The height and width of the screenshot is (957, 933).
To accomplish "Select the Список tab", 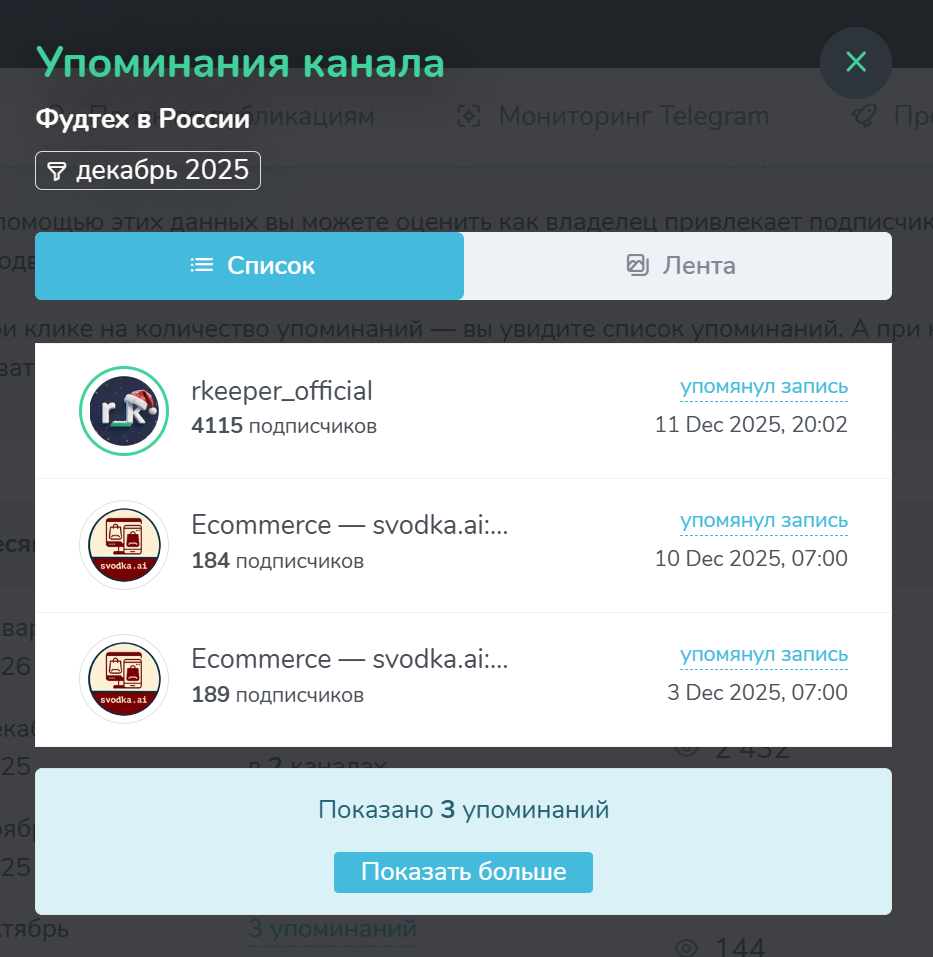I will tap(250, 265).
